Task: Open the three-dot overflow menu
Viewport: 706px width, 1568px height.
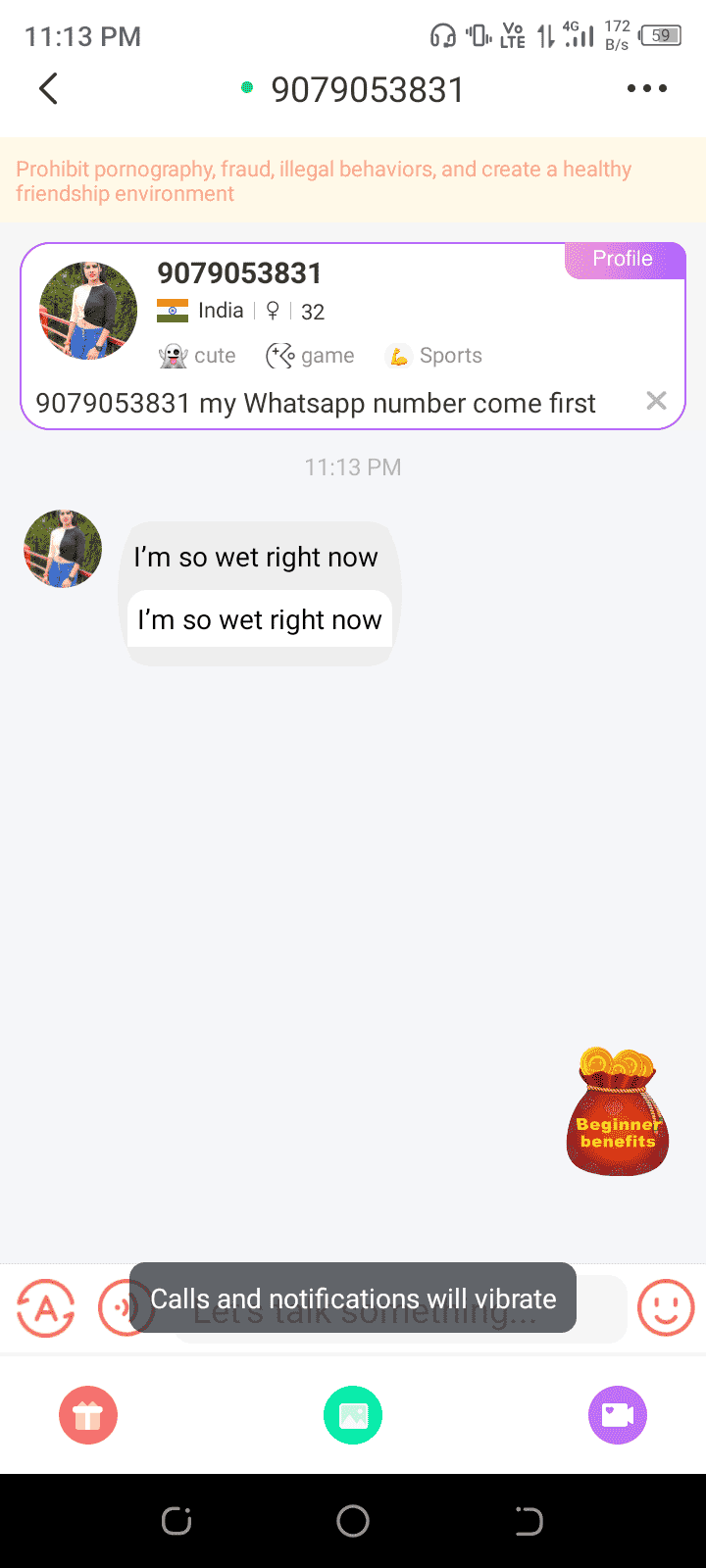Action: click(647, 88)
